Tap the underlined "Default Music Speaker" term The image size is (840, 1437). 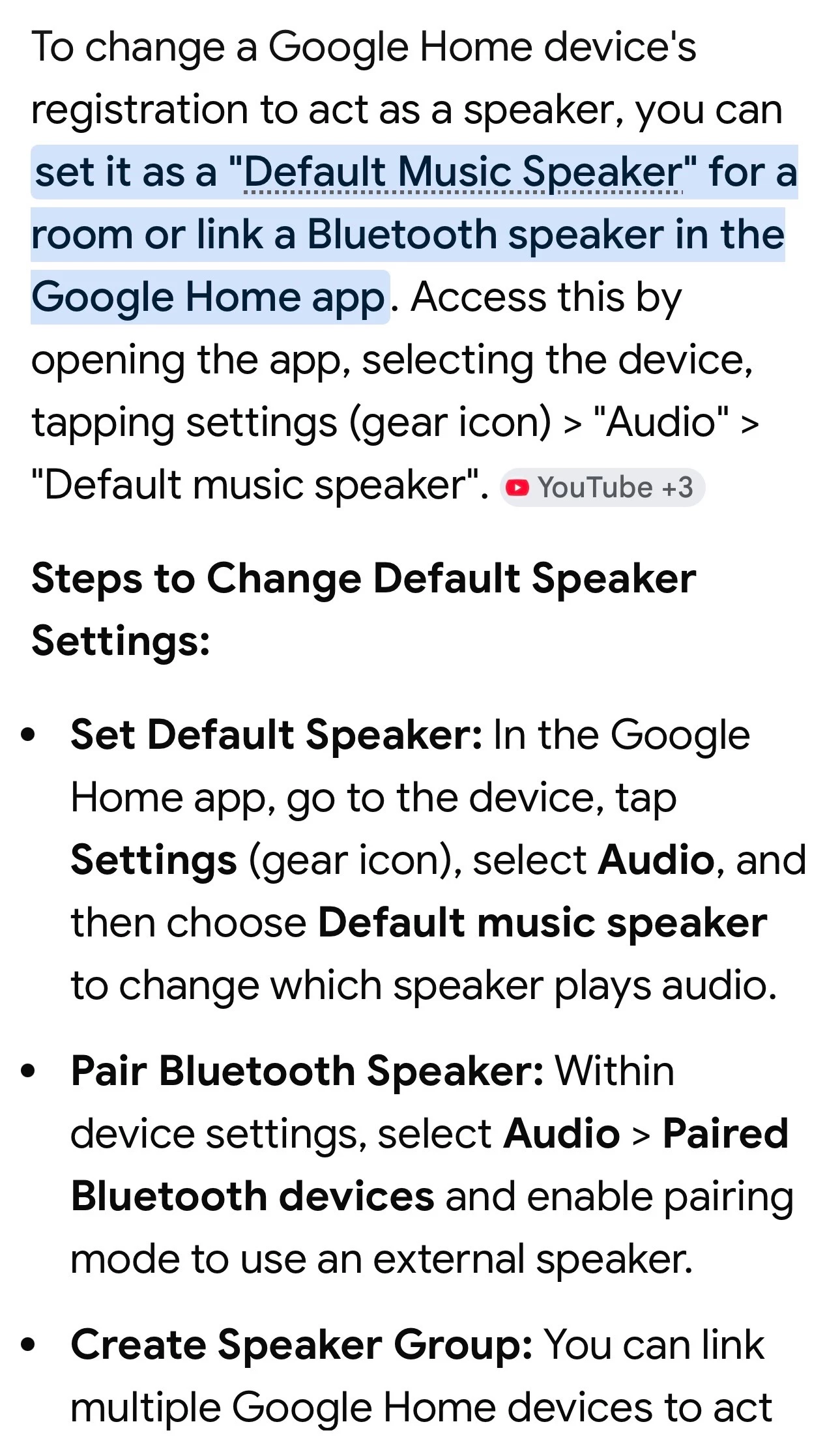click(x=463, y=173)
